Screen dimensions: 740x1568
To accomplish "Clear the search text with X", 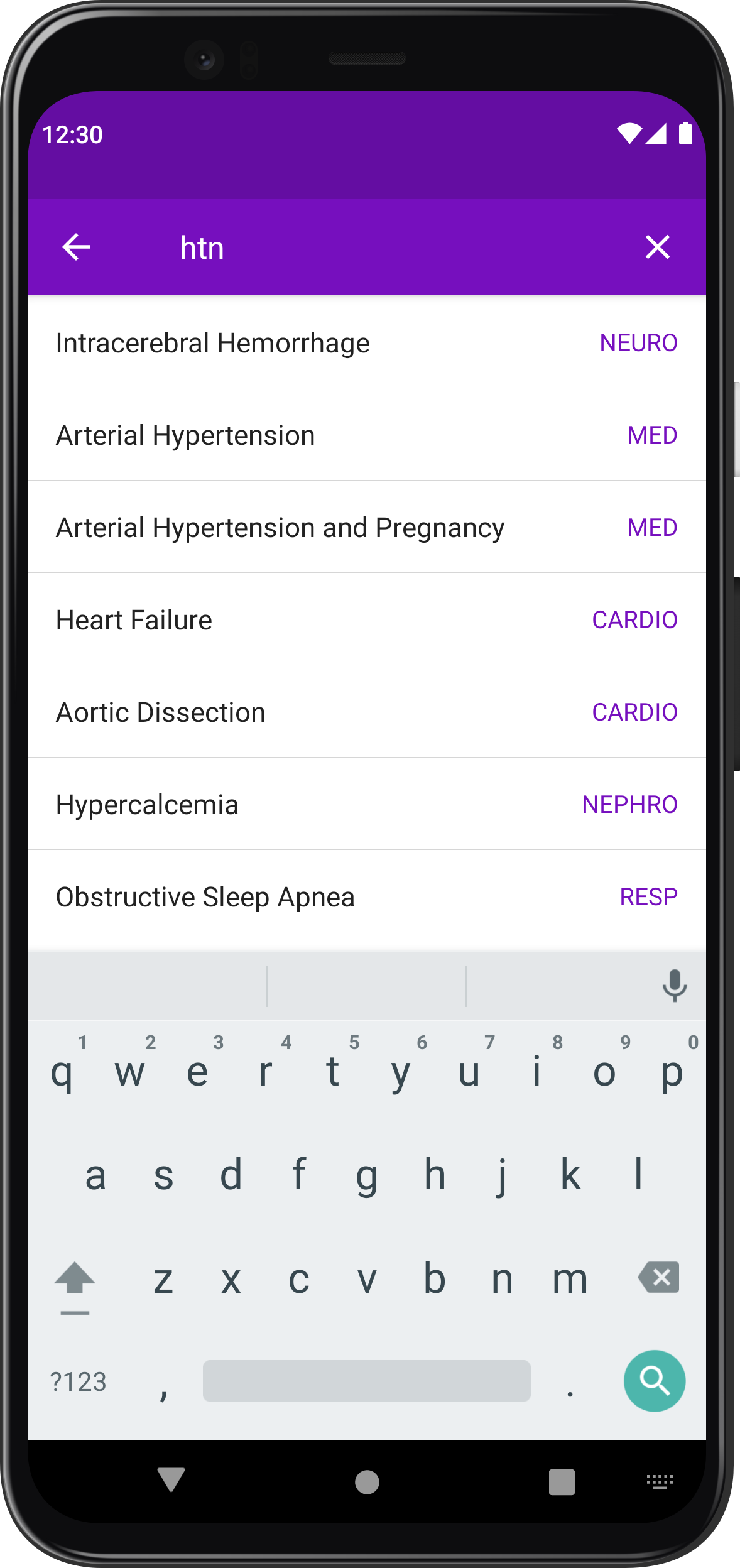I will pos(658,247).
